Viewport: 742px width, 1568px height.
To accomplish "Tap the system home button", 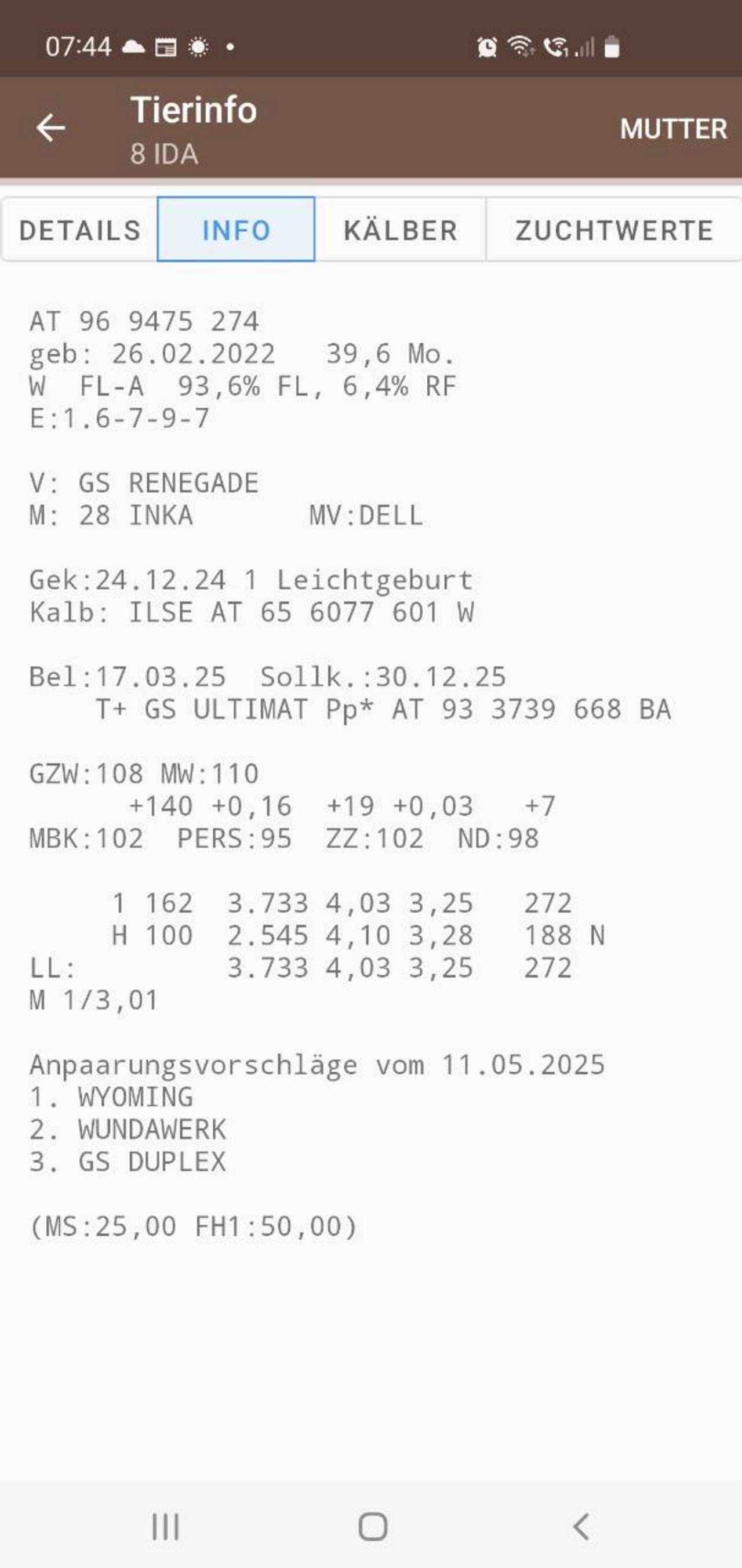I will pyautogui.click(x=373, y=1527).
